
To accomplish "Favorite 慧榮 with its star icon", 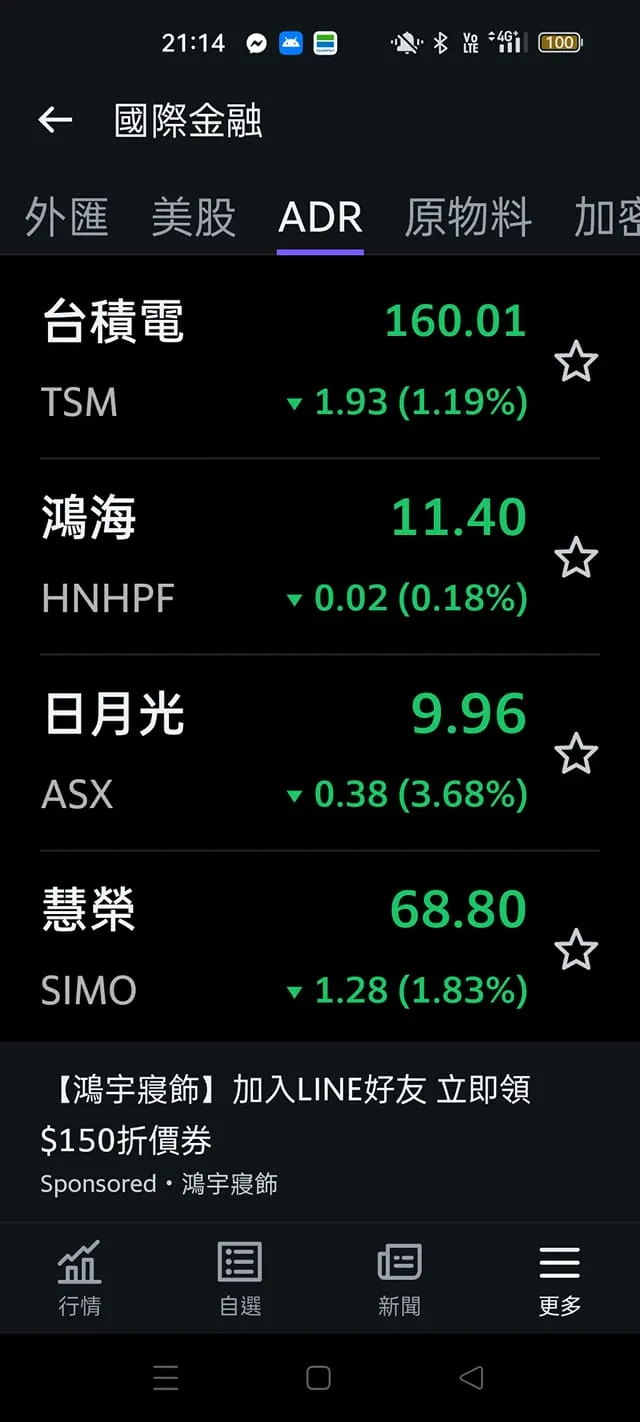I will 576,950.
